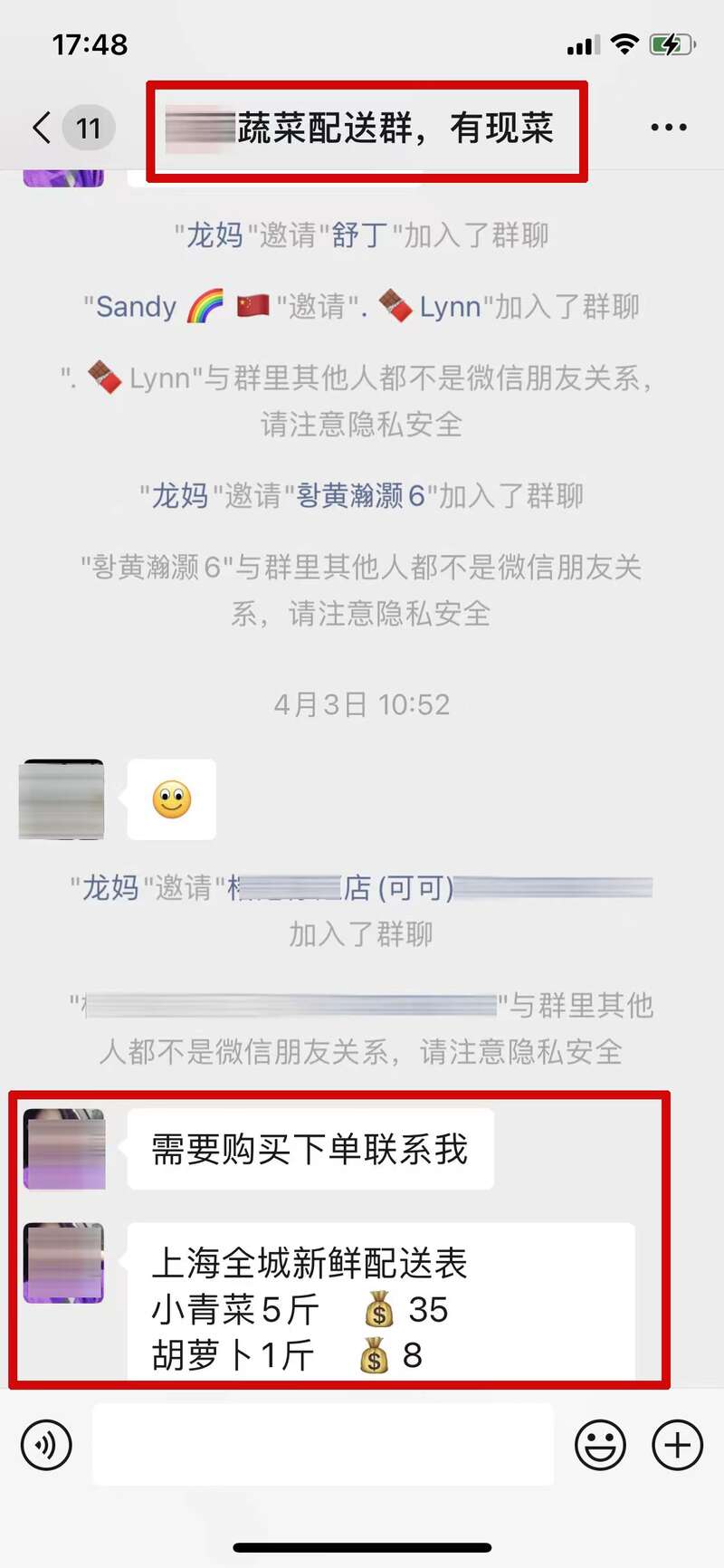Tap avatar of the smiley emoji sender
724x1568 pixels.
62,799
